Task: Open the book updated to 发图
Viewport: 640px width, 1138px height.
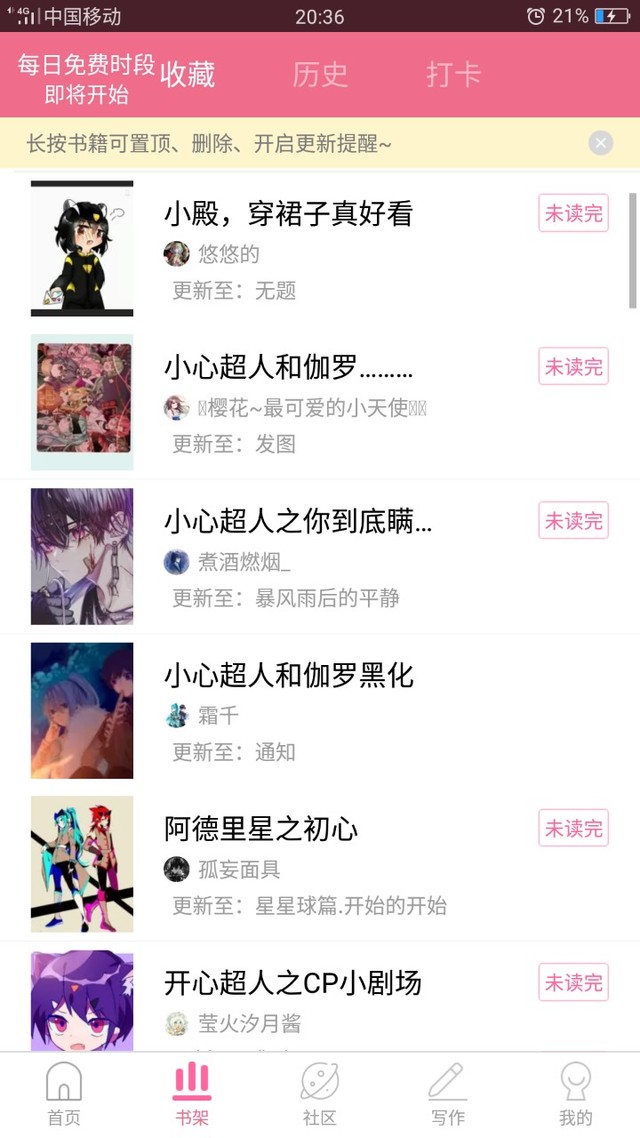Action: point(320,403)
